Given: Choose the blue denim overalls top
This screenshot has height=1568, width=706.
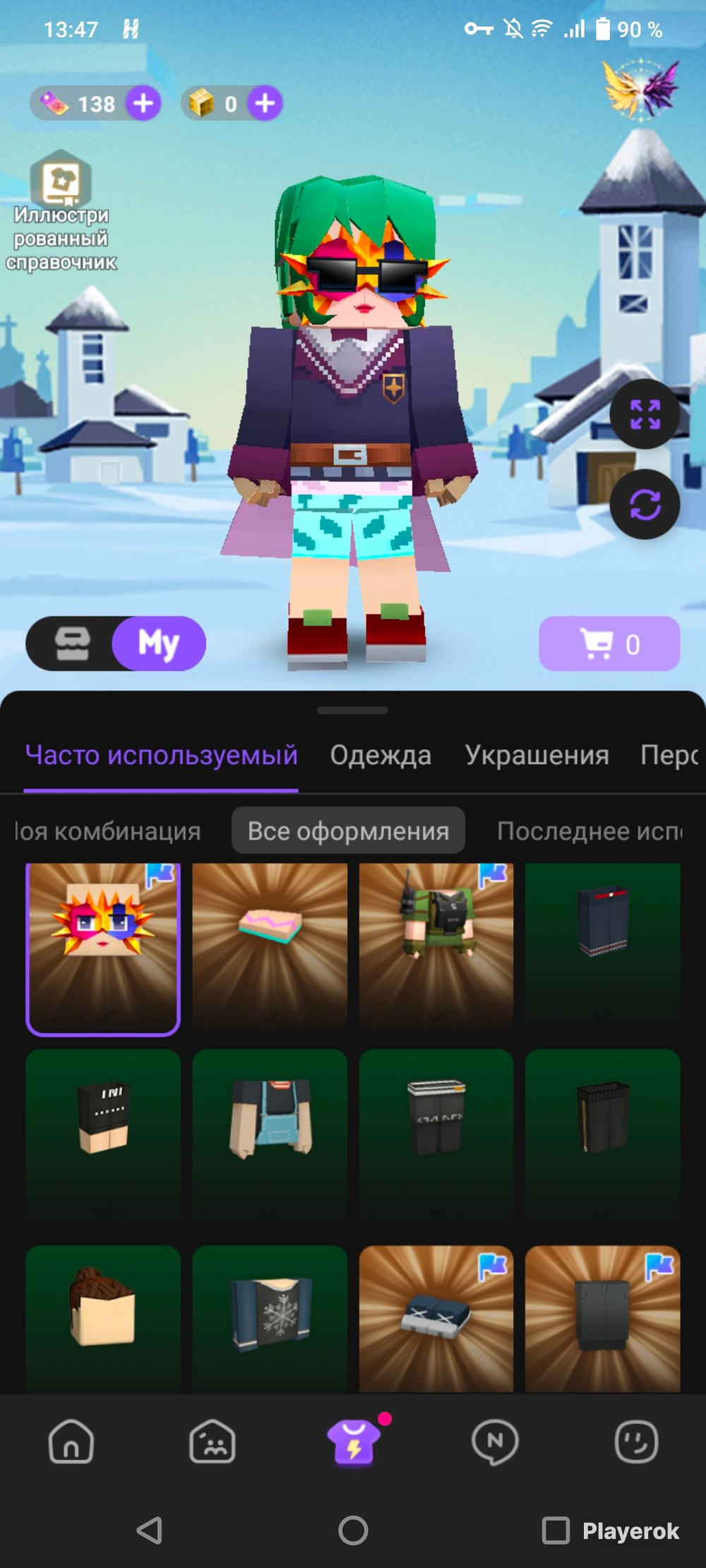Looking at the screenshot, I should click(270, 1134).
